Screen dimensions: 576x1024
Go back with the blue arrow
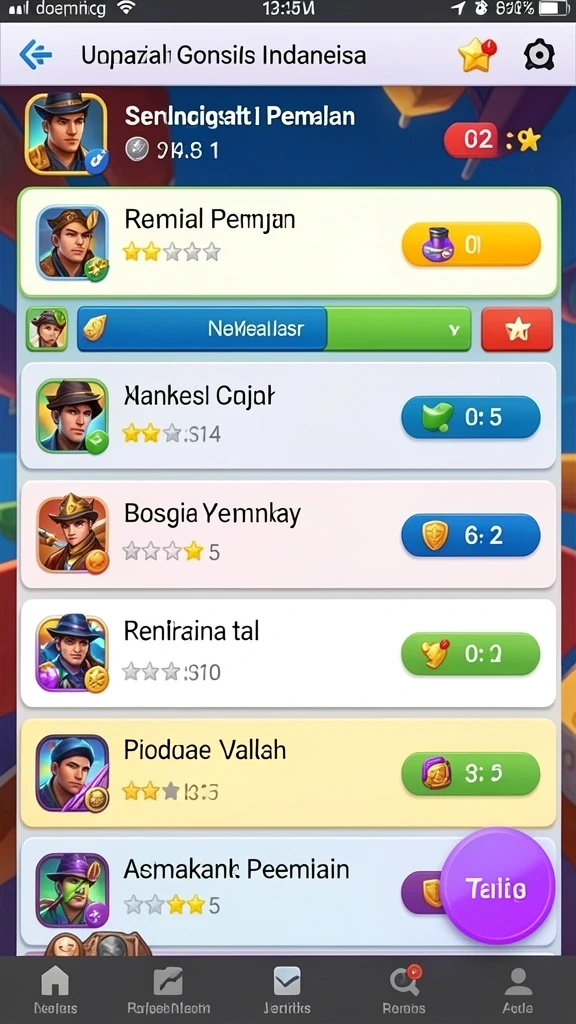[x=36, y=55]
